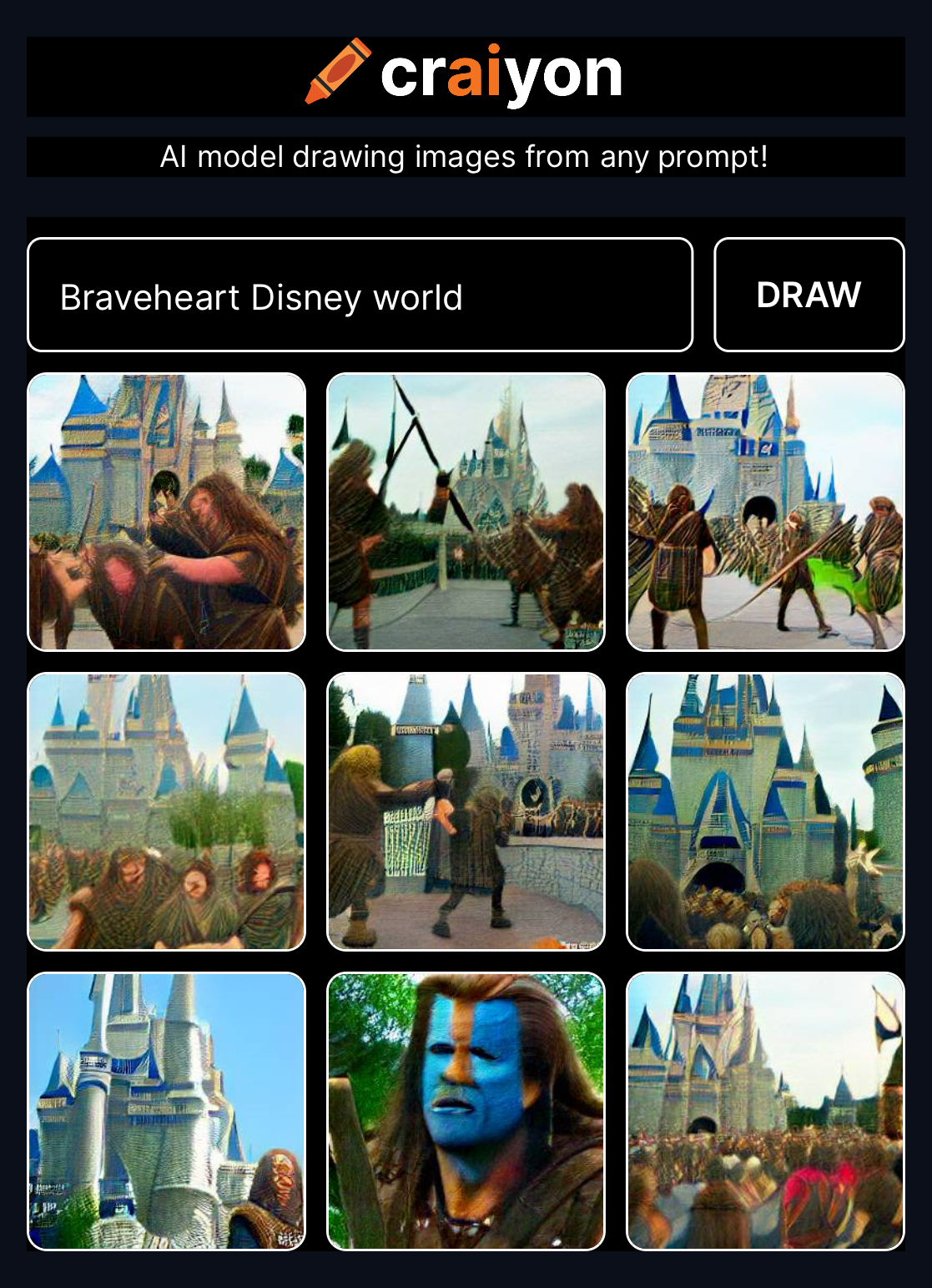Tap the prompt field reading Braveheart Disney world
The width and height of the screenshot is (932, 1288).
tap(360, 295)
